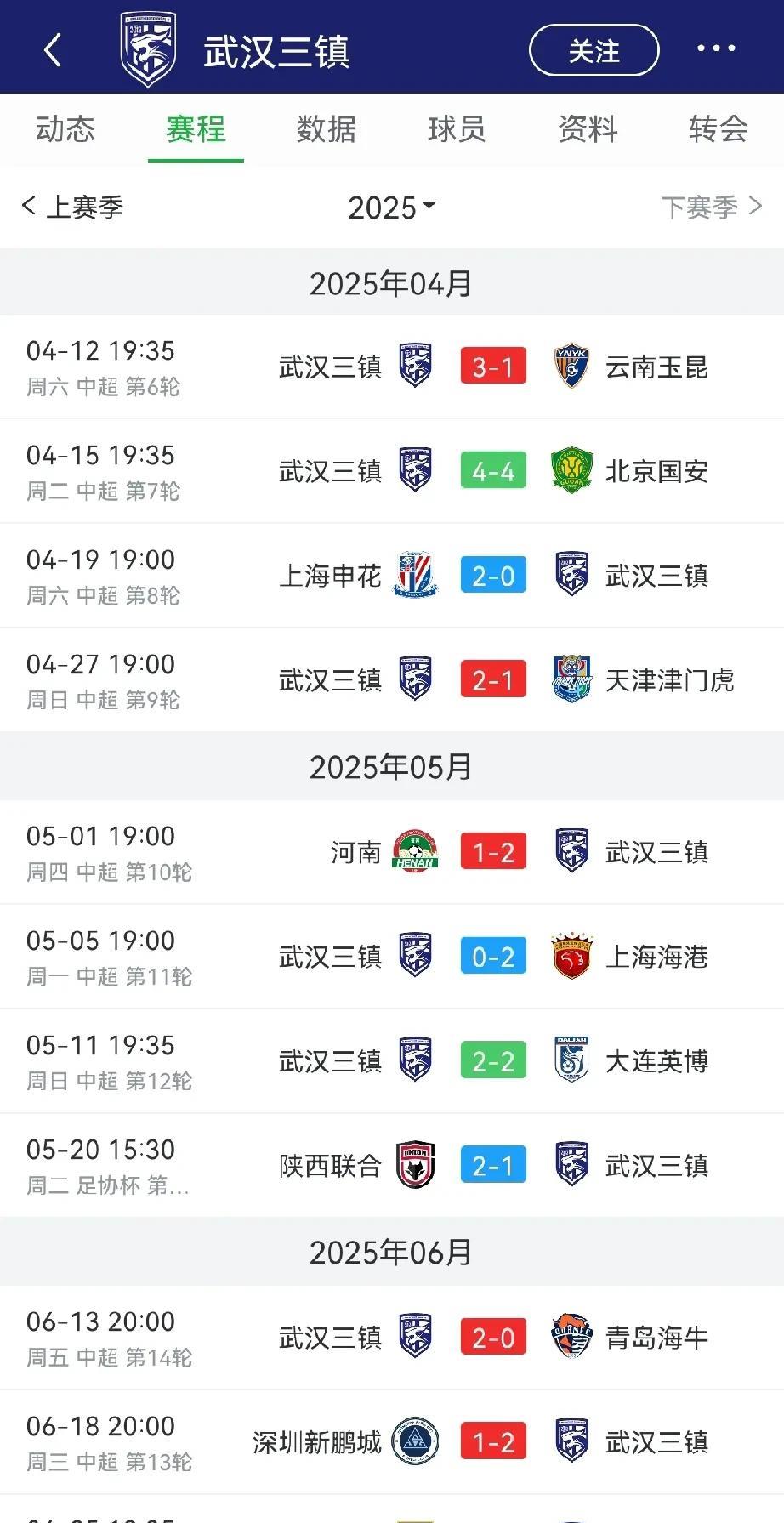
Task: Tap the 关注 follow button
Action: click(x=594, y=50)
